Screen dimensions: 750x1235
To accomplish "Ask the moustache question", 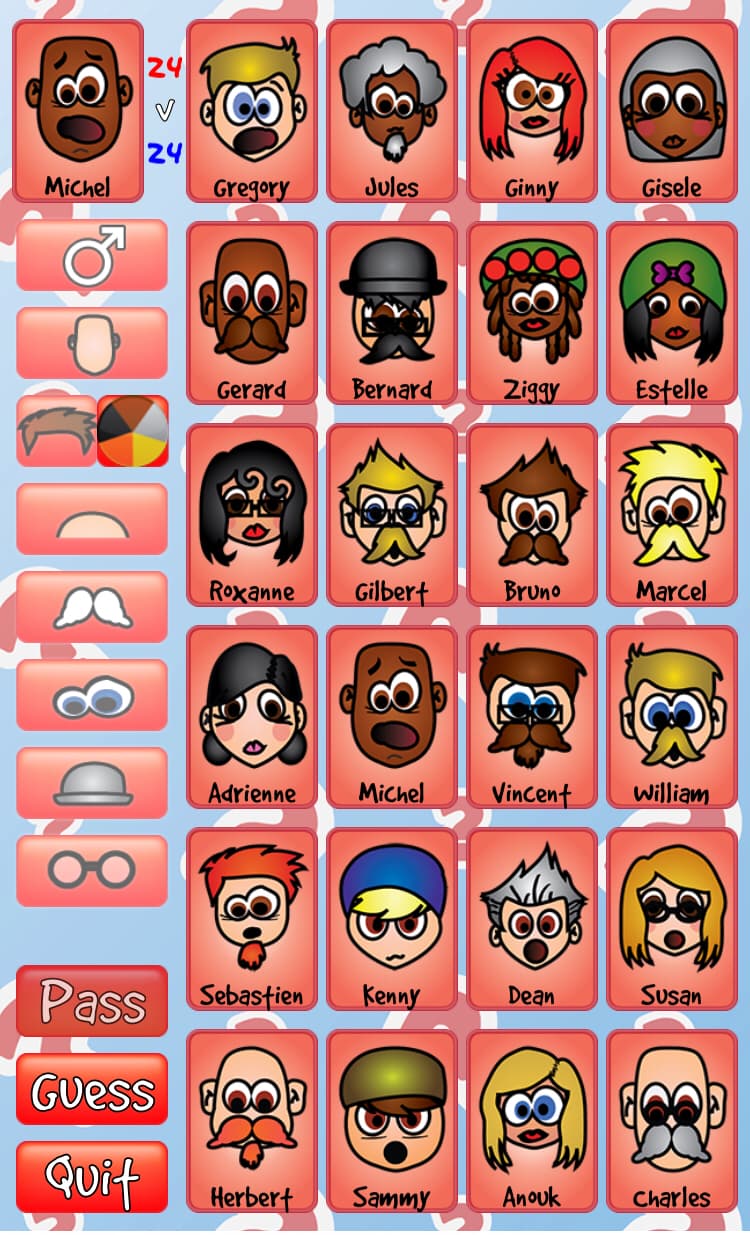I will tap(92, 607).
